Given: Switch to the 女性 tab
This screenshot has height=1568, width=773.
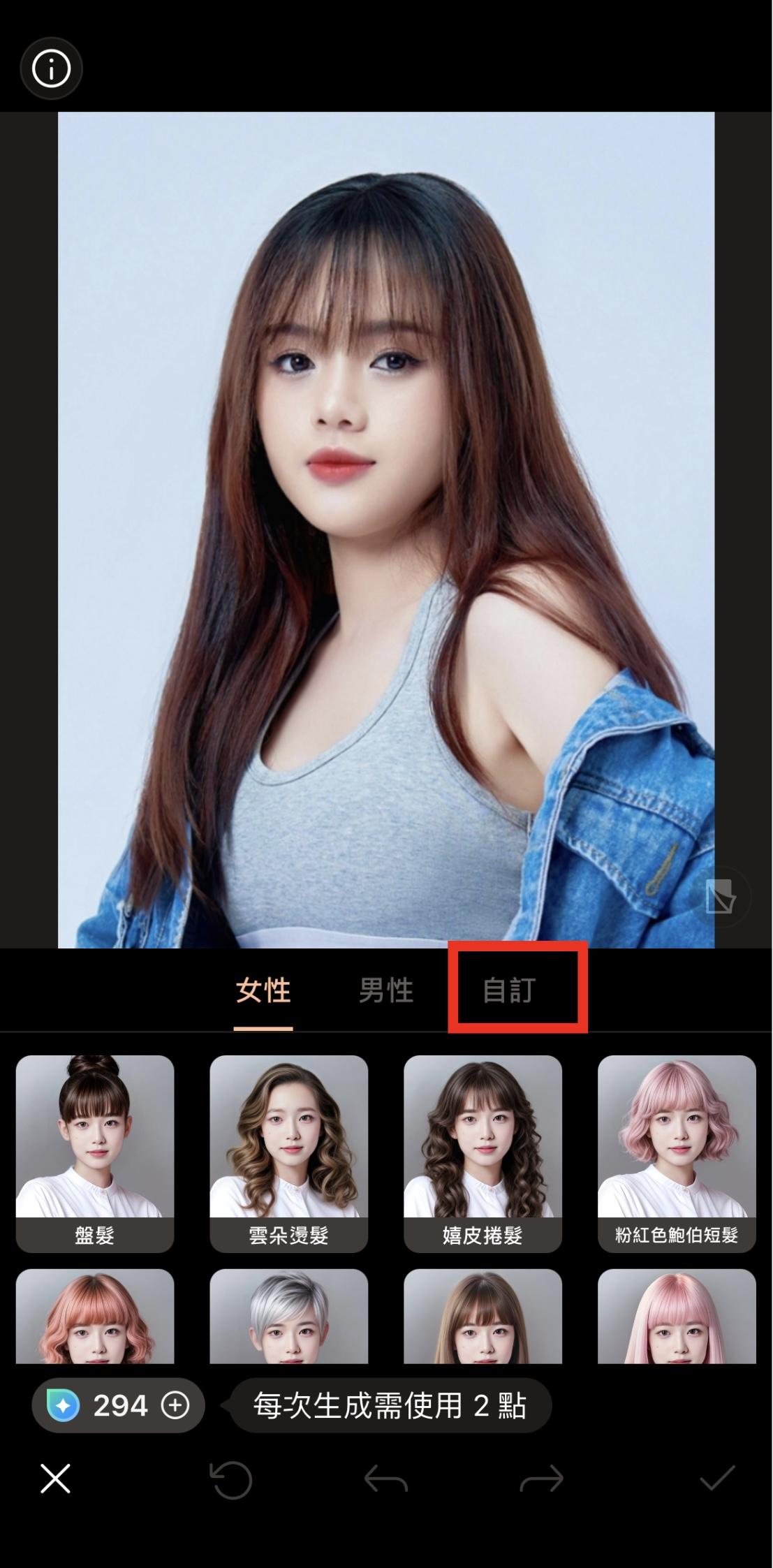Looking at the screenshot, I should [263, 990].
